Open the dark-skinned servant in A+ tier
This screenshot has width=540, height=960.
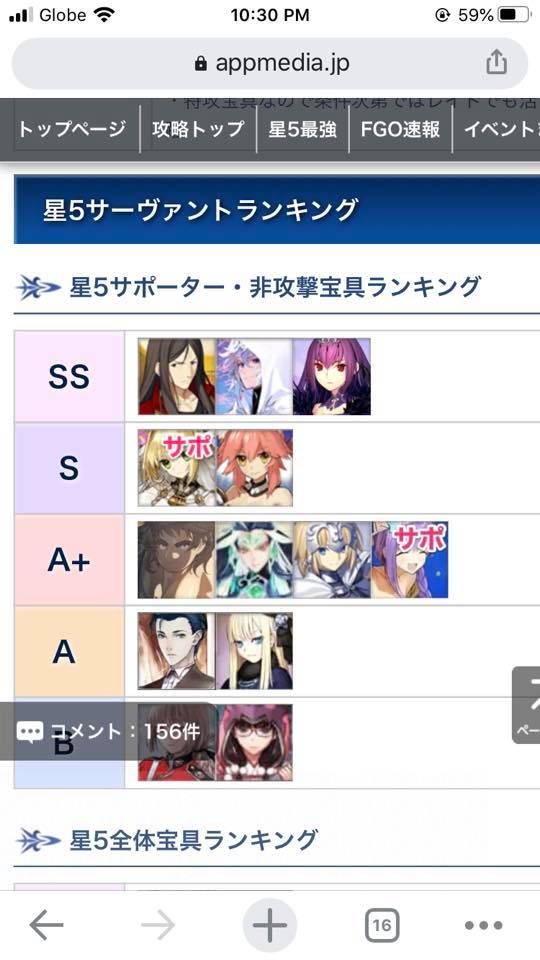(x=176, y=560)
